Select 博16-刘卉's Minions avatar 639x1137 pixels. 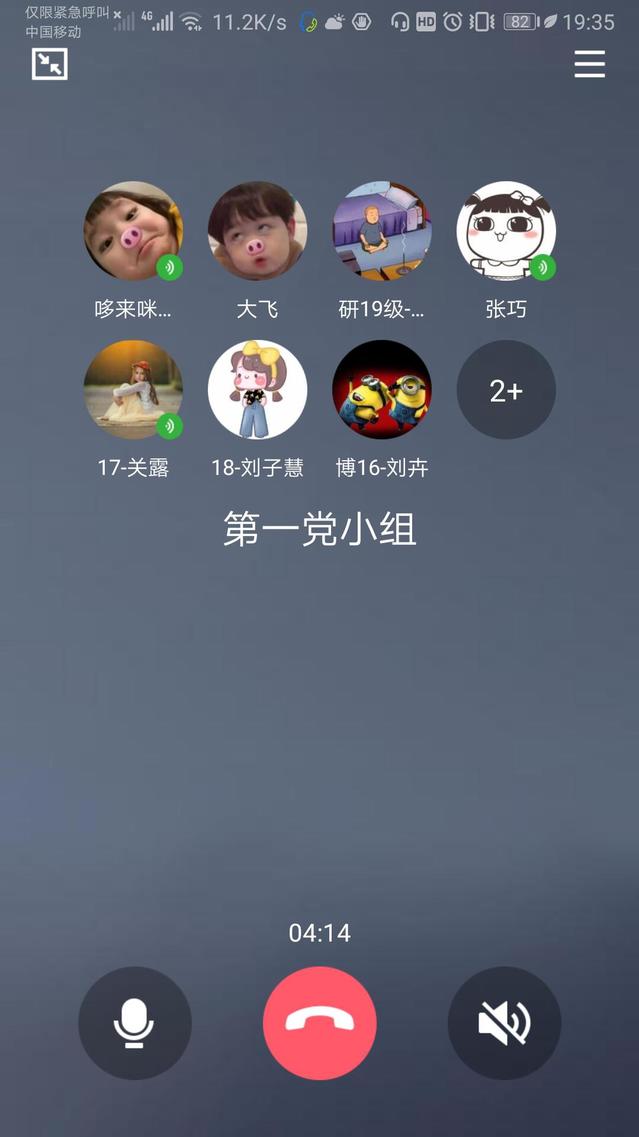point(381,390)
